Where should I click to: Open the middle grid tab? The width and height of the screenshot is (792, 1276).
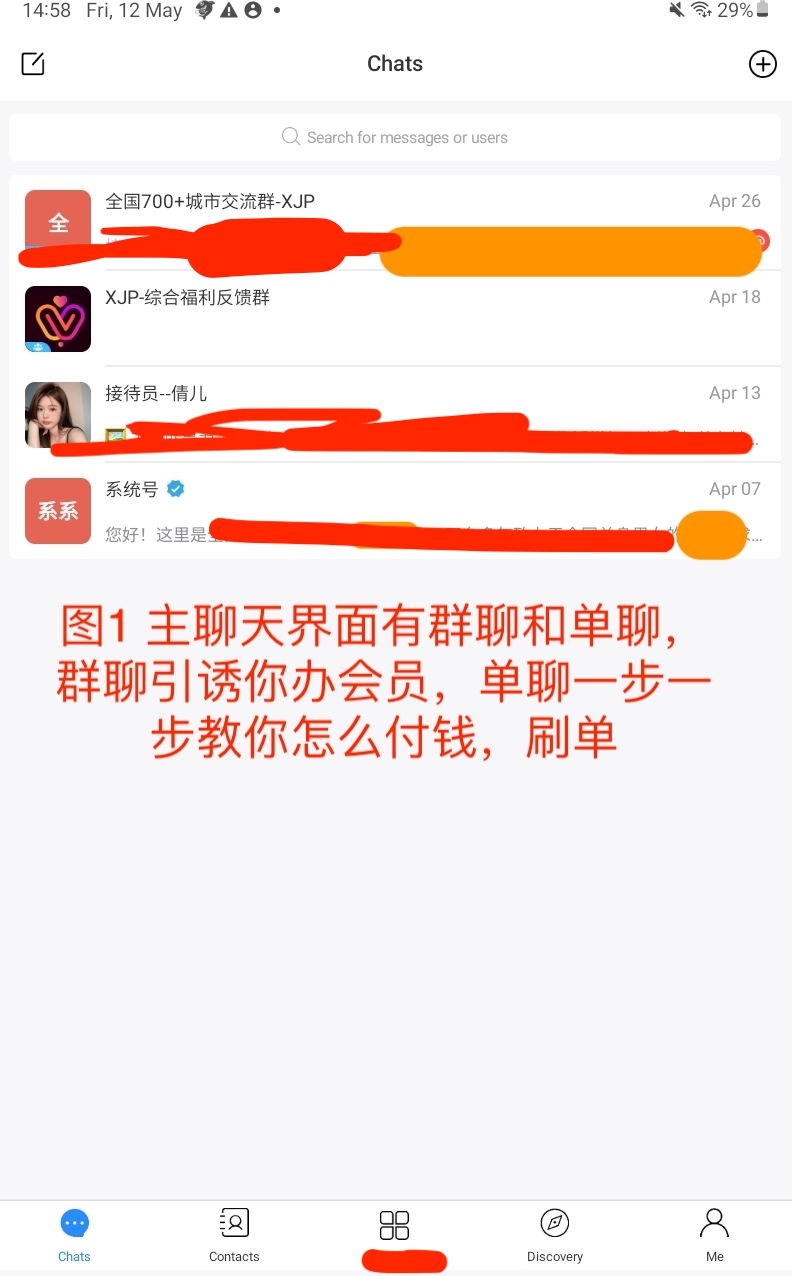pos(395,1227)
